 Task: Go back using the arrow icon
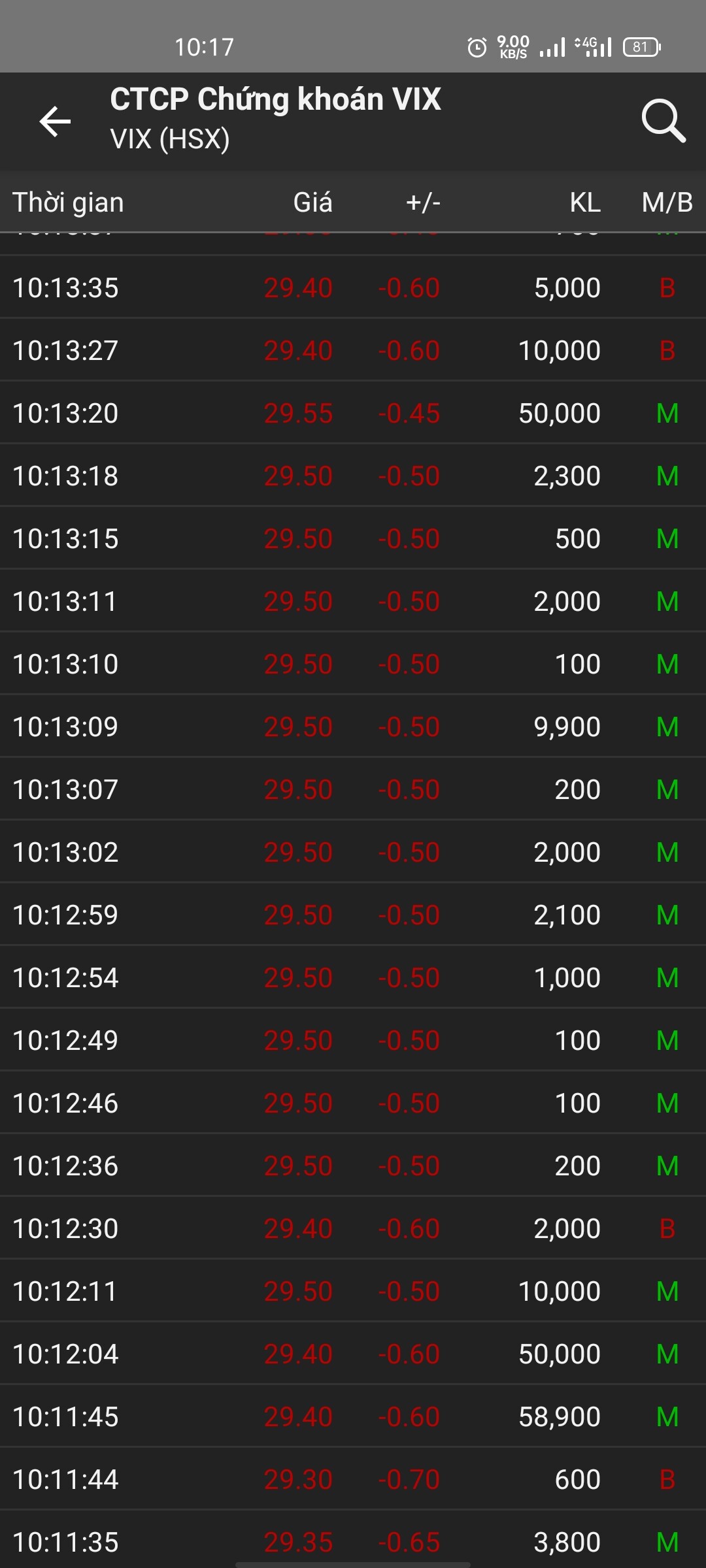(55, 122)
